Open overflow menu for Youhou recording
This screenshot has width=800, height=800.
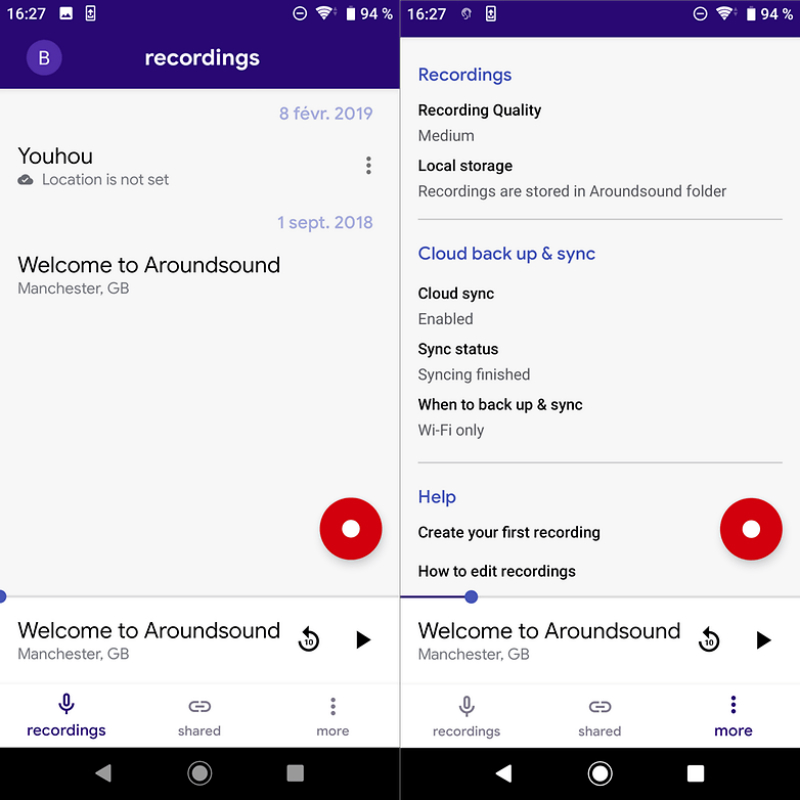coord(368,166)
